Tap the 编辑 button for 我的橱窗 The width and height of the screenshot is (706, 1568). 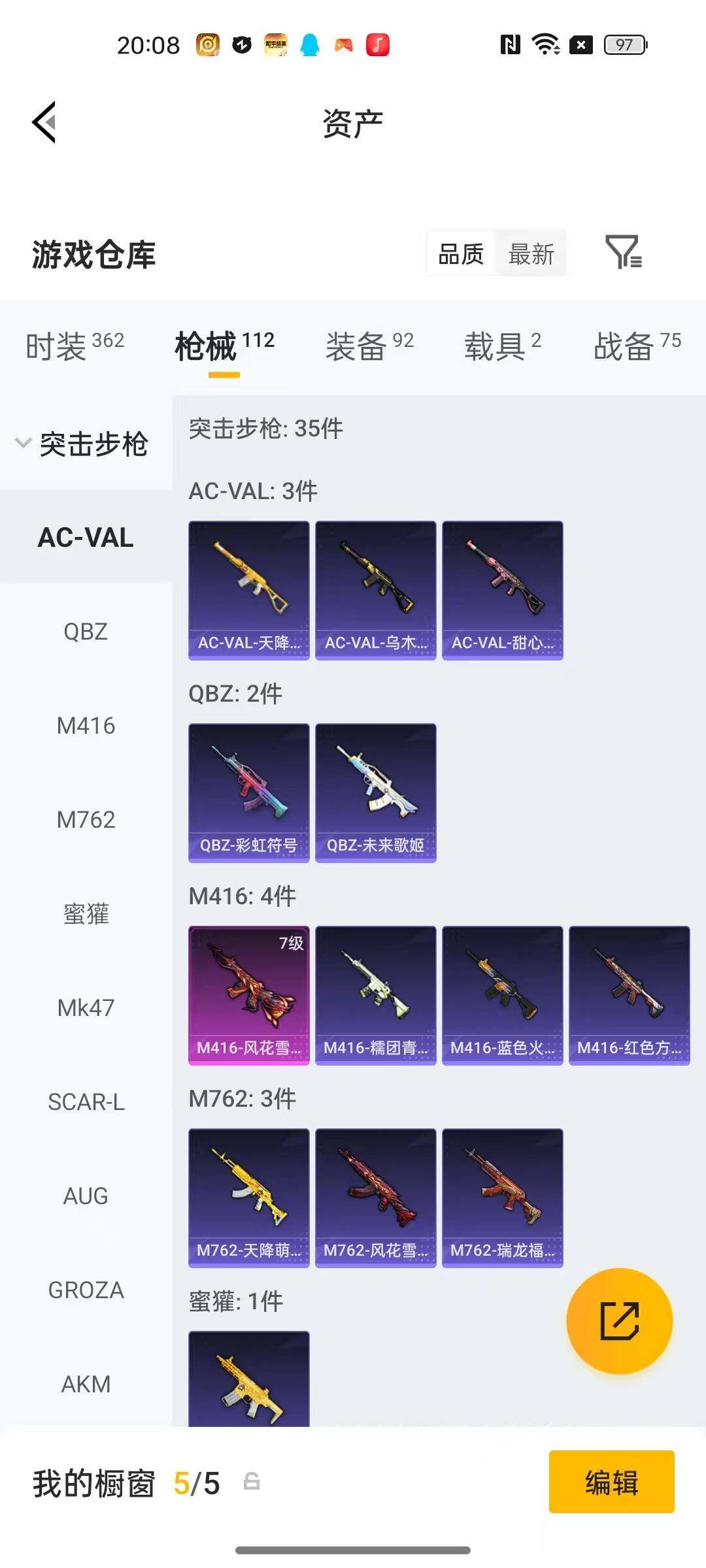pyautogui.click(x=611, y=1482)
